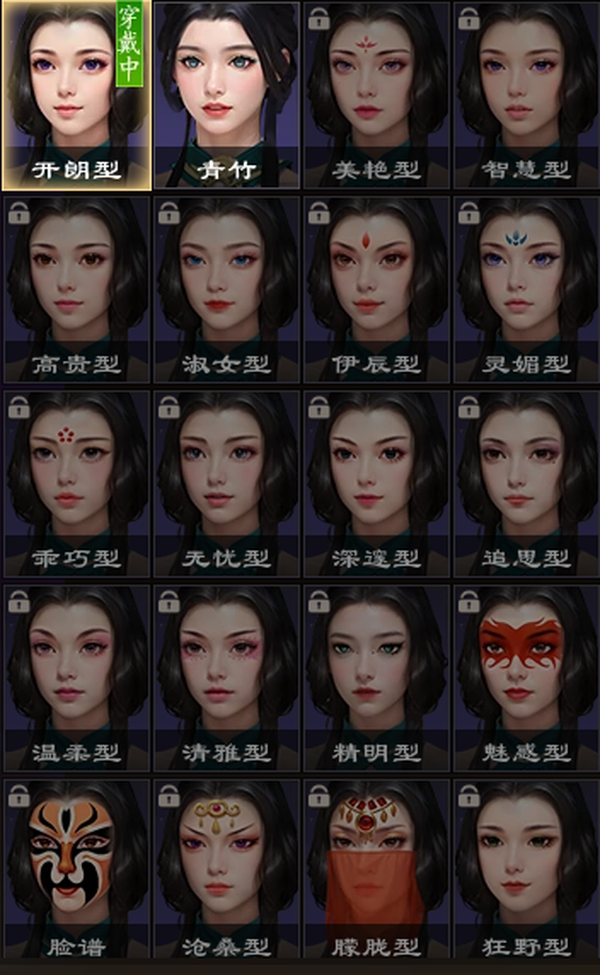
Task: Pick the 无忧型 face preset
Action: coord(227,484)
